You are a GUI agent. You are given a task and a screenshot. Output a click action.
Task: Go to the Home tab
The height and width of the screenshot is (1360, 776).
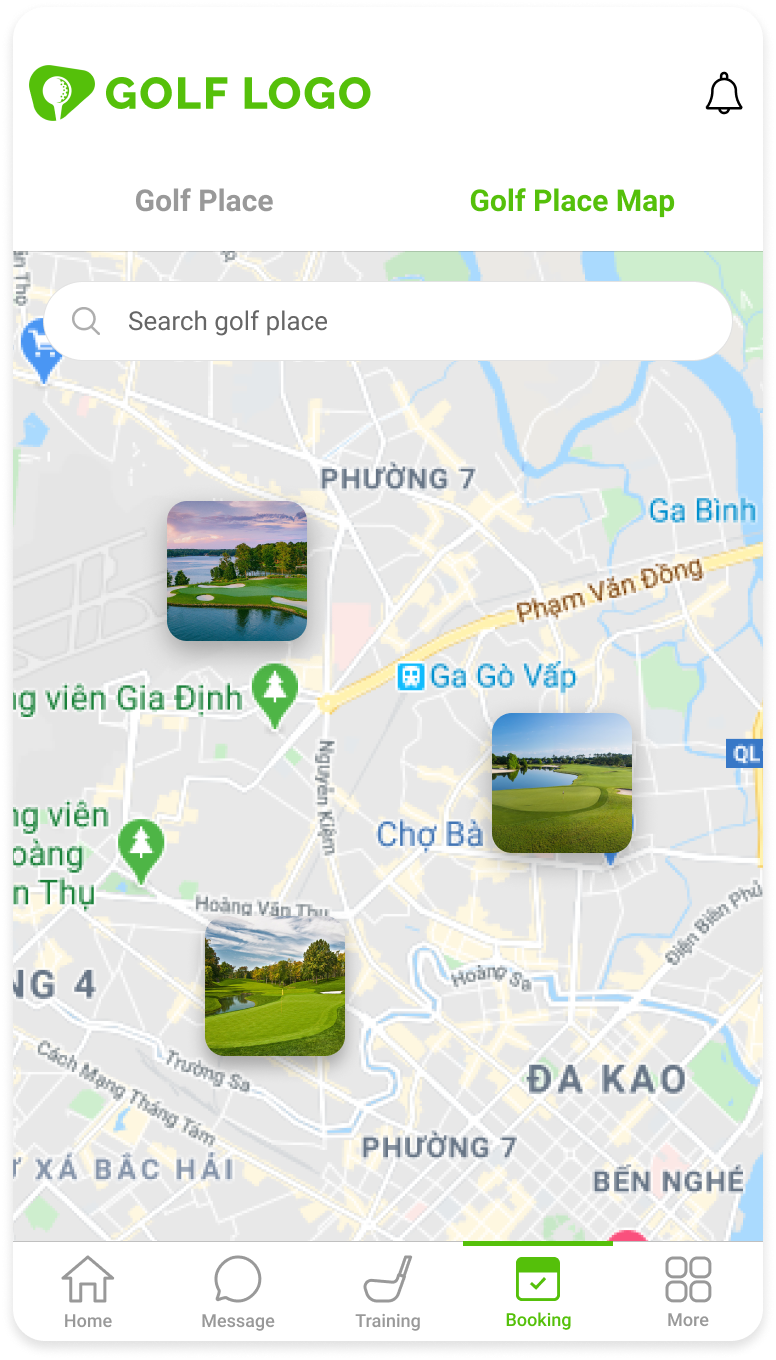[x=88, y=1292]
